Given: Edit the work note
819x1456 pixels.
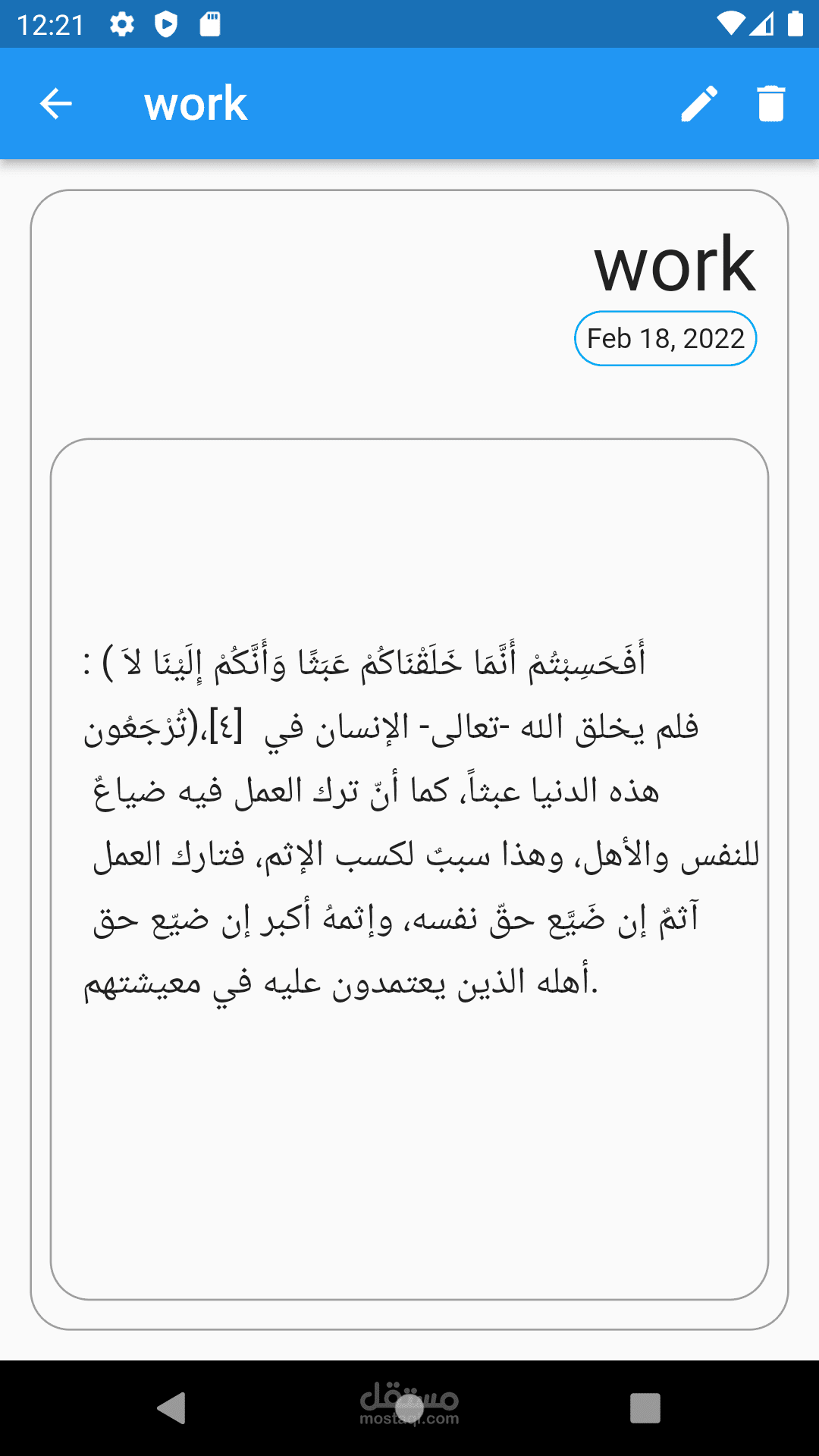Looking at the screenshot, I should point(699,104).
